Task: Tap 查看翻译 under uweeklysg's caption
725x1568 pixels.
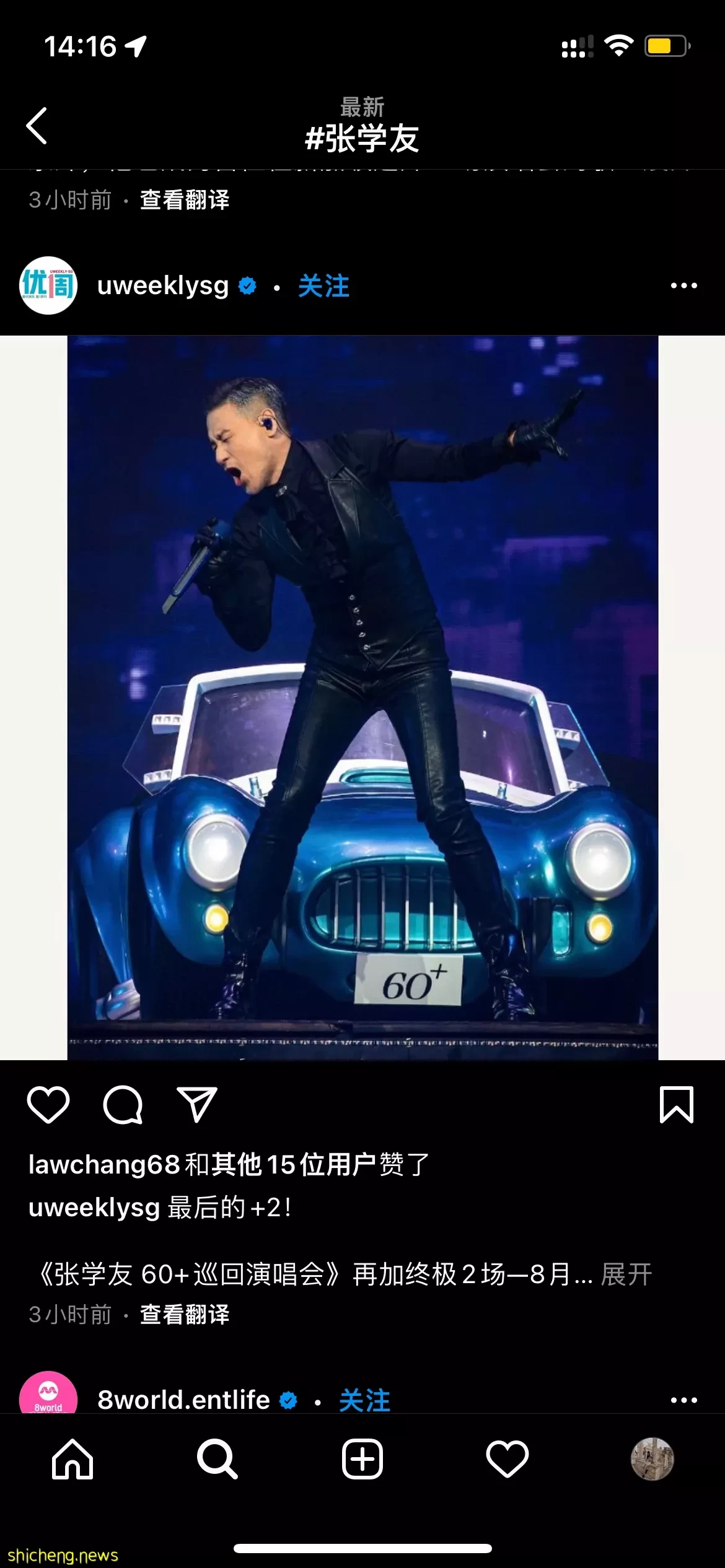Action: point(185,1314)
